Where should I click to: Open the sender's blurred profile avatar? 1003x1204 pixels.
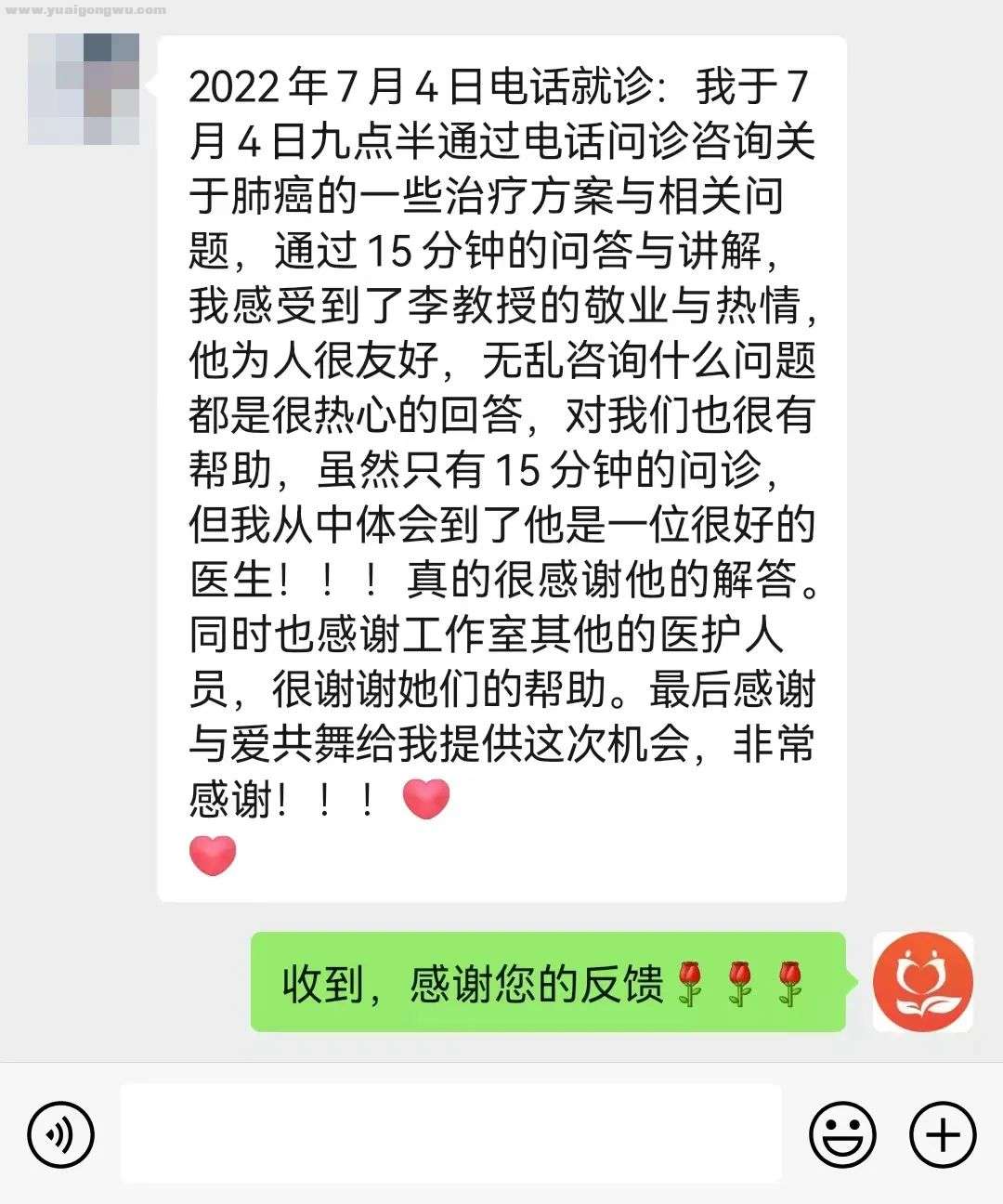(84, 89)
